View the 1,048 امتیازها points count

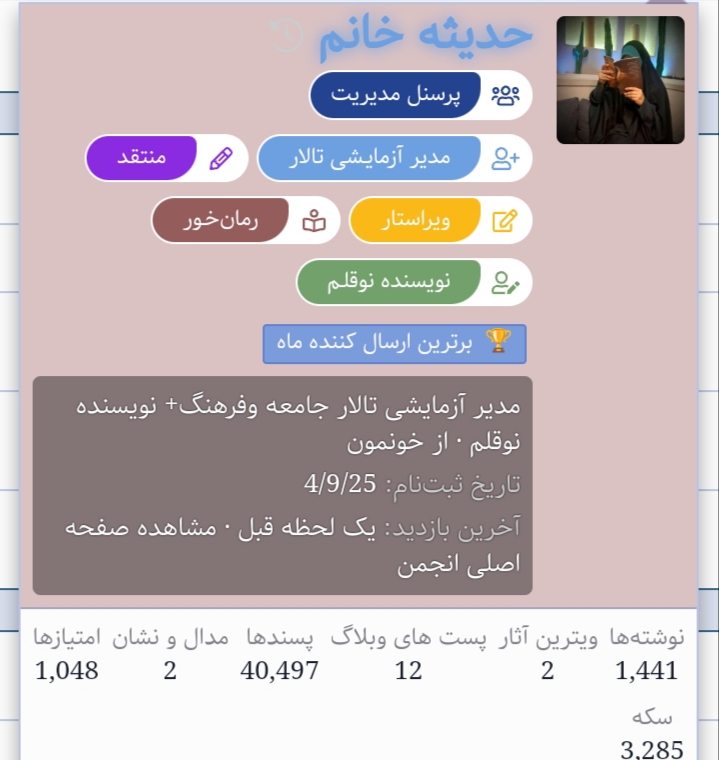click(67, 670)
